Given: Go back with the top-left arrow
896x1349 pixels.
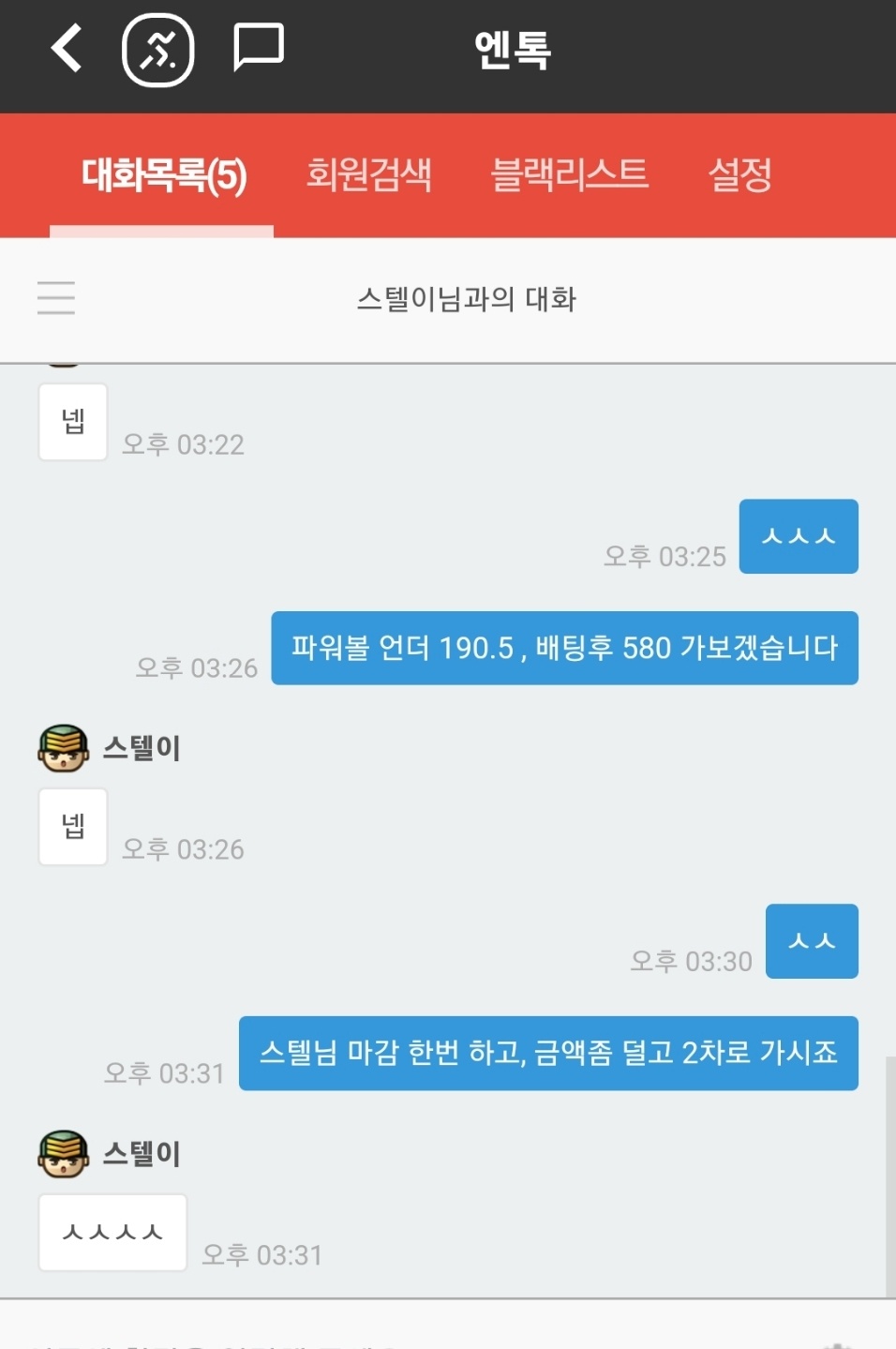Looking at the screenshot, I should point(67,49).
